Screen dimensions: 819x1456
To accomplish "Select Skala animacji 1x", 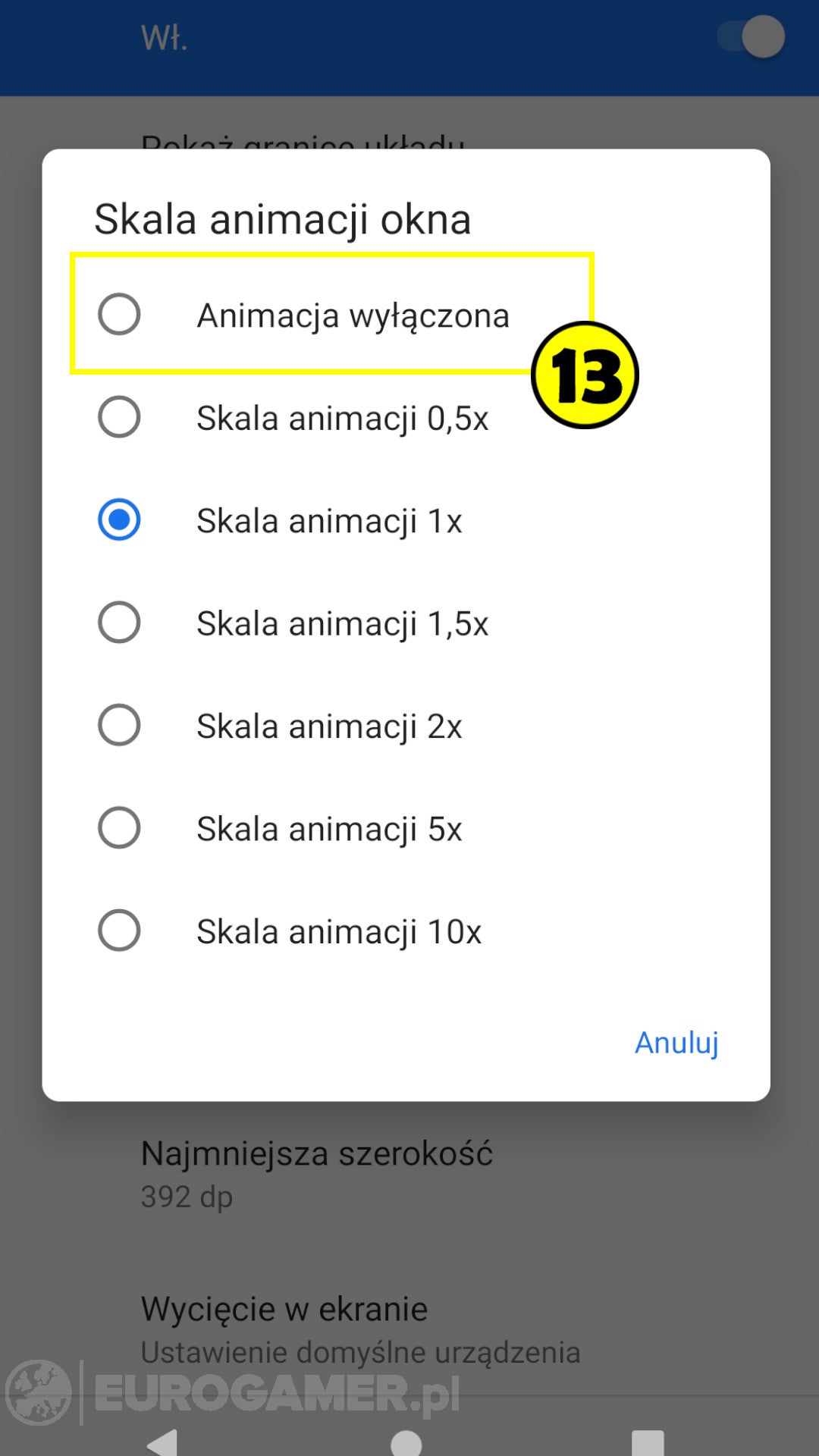I will coord(406,520).
